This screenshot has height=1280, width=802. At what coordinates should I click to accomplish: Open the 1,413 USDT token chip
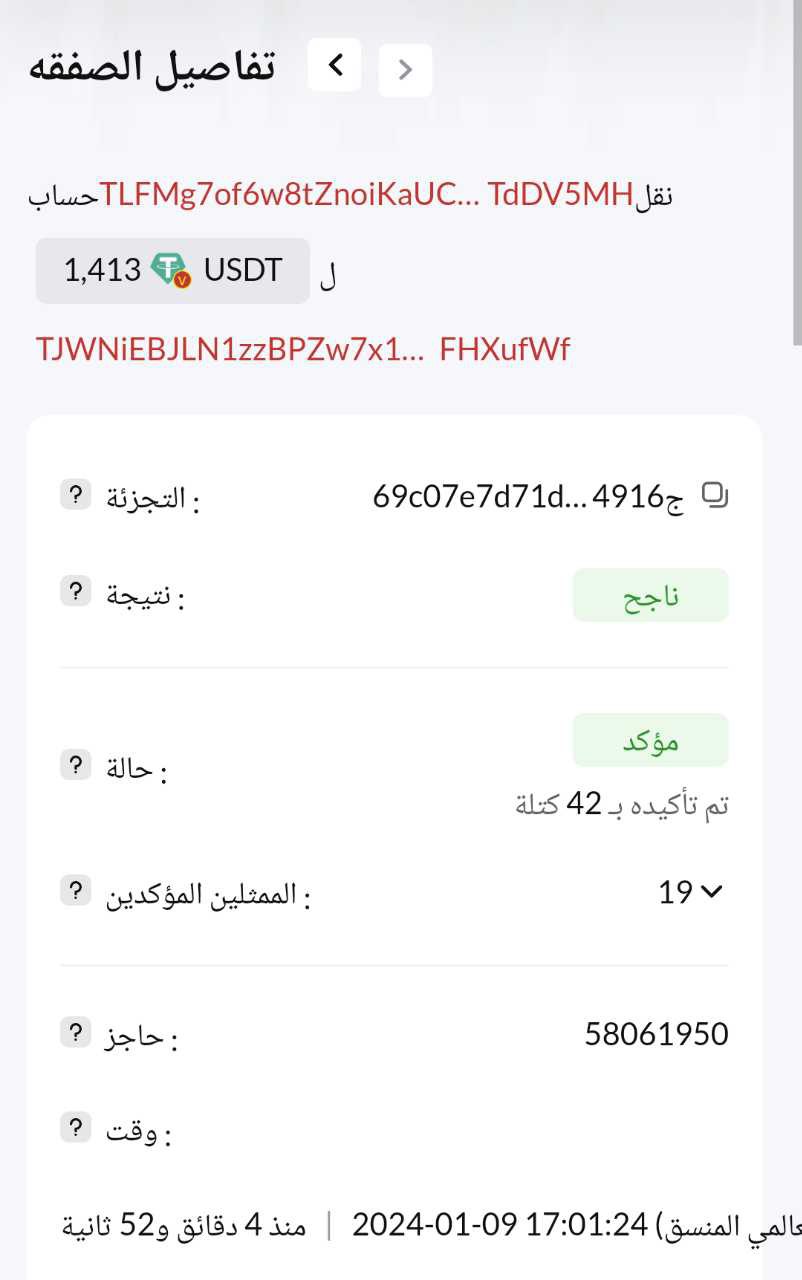[x=173, y=270]
